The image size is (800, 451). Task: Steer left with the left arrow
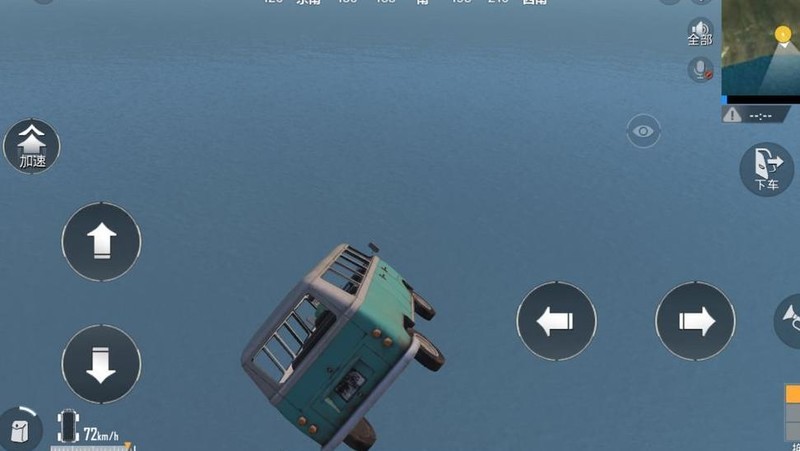(556, 322)
